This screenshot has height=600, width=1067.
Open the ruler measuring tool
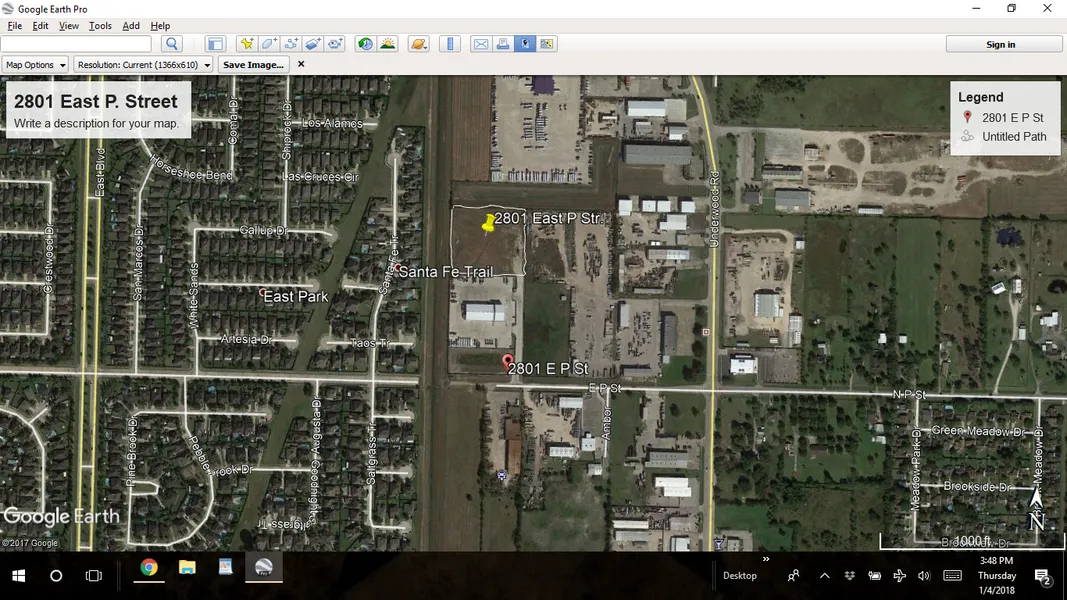pos(450,44)
